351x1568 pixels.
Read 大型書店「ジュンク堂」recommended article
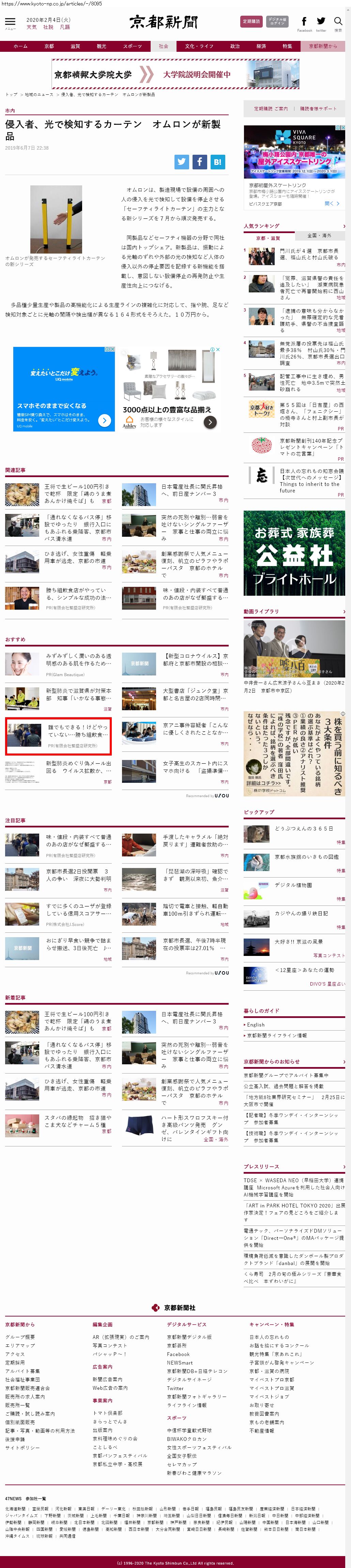click(x=195, y=695)
